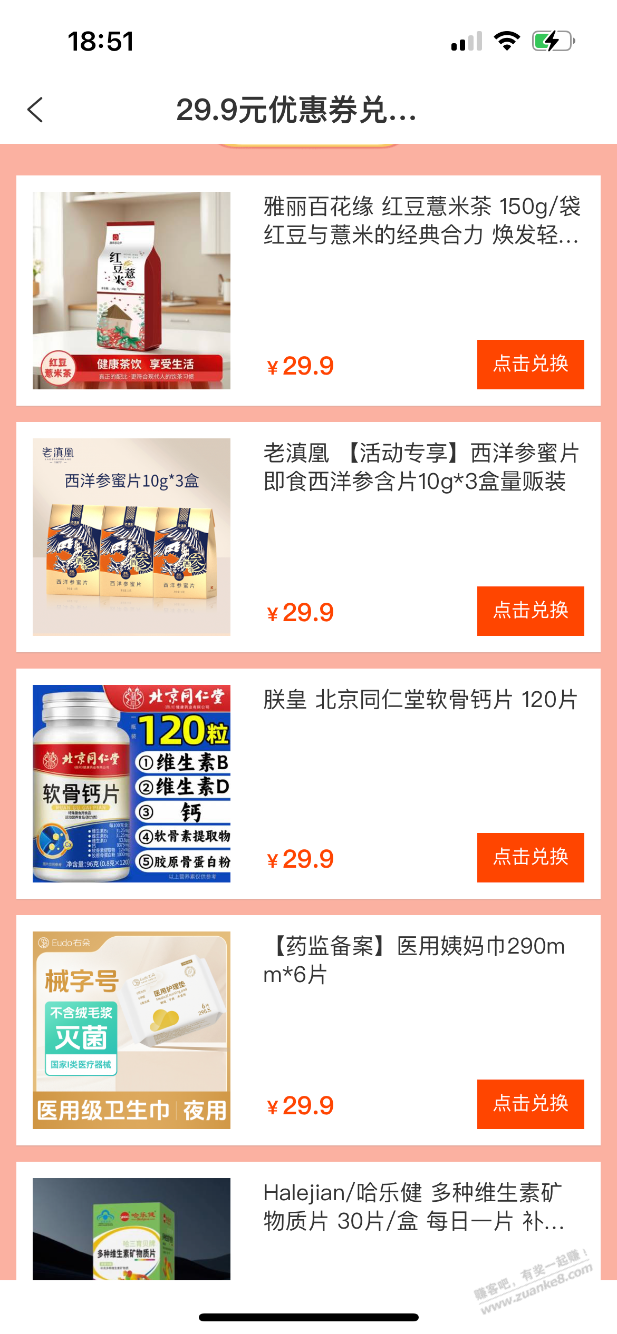Redeem the 雅丽百花缘 红豆薏米茶 product
This screenshot has width=617, height=1334.
tap(530, 365)
